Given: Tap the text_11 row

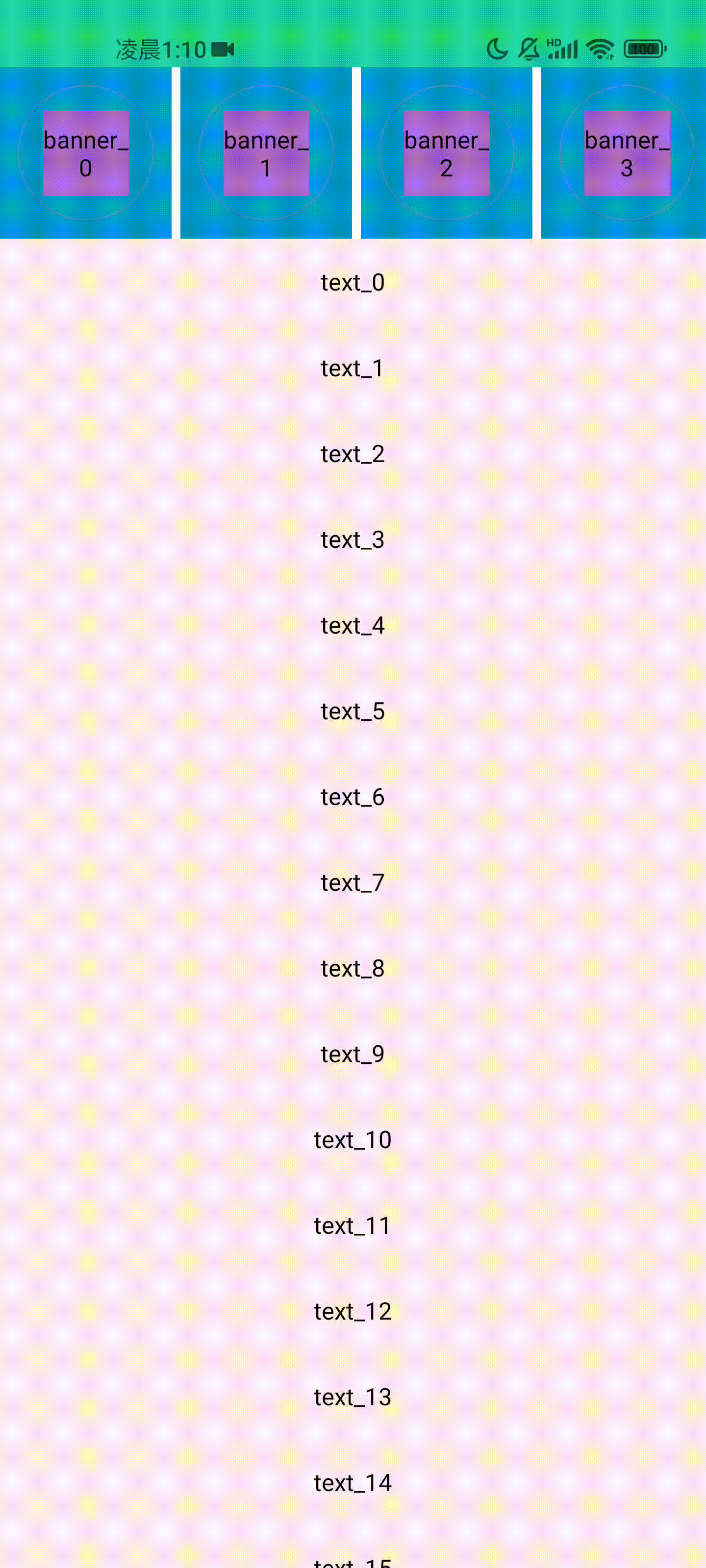Looking at the screenshot, I should click(x=353, y=1226).
